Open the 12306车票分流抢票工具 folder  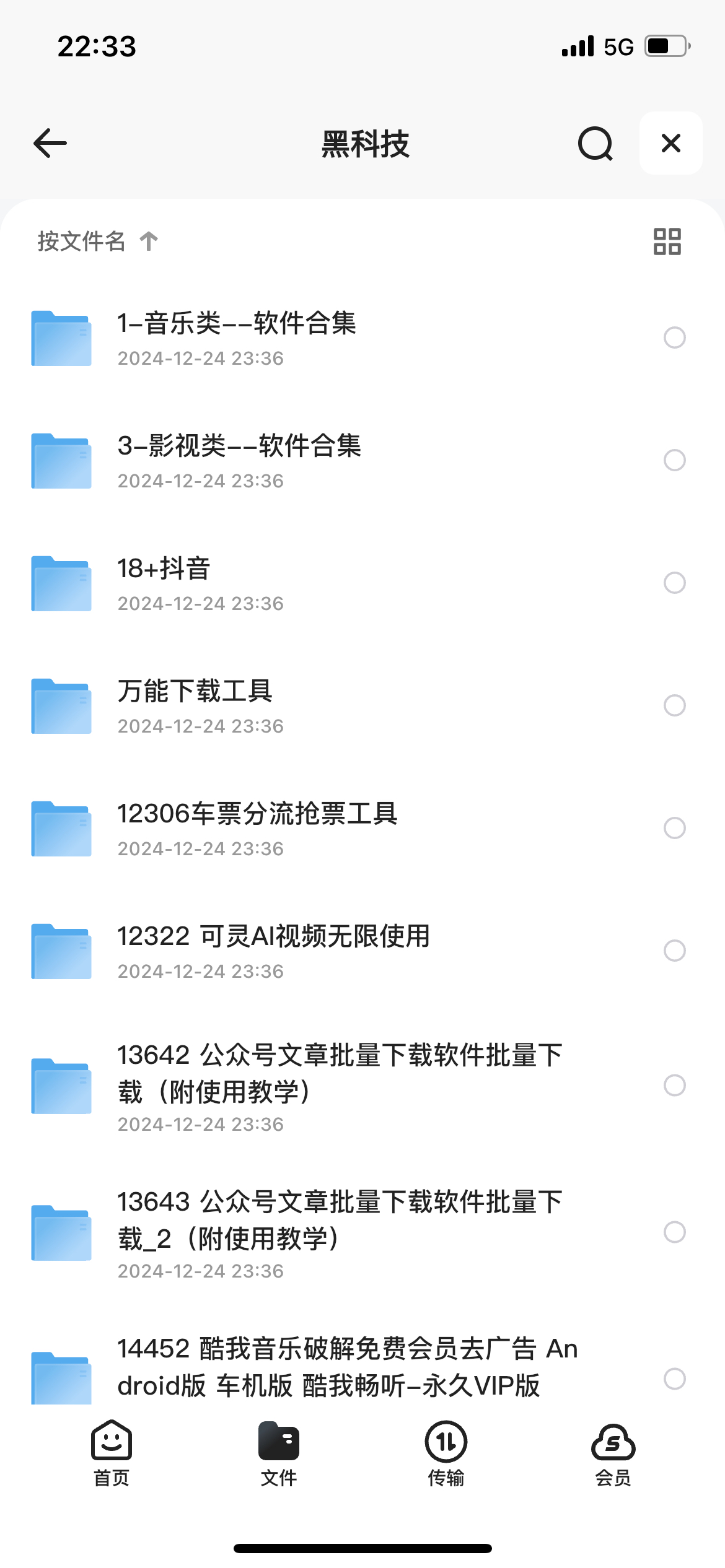click(257, 827)
